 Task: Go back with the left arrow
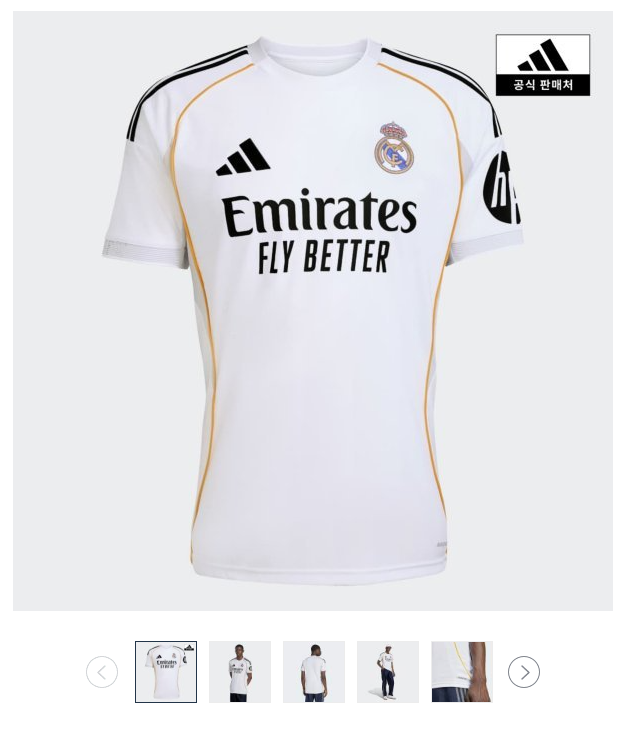coord(102,672)
